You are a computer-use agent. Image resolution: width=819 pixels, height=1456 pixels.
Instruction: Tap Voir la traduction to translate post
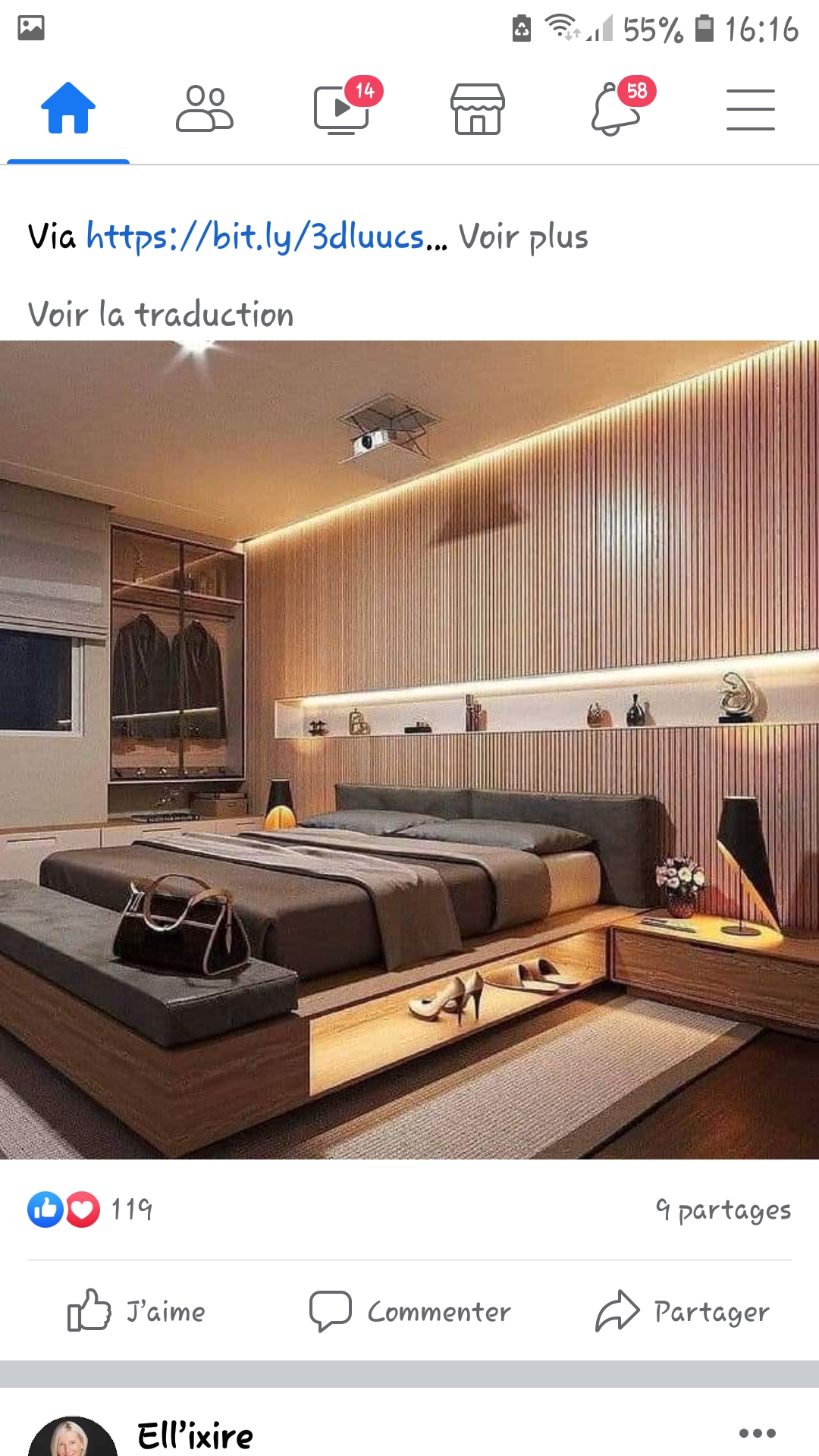click(x=161, y=314)
